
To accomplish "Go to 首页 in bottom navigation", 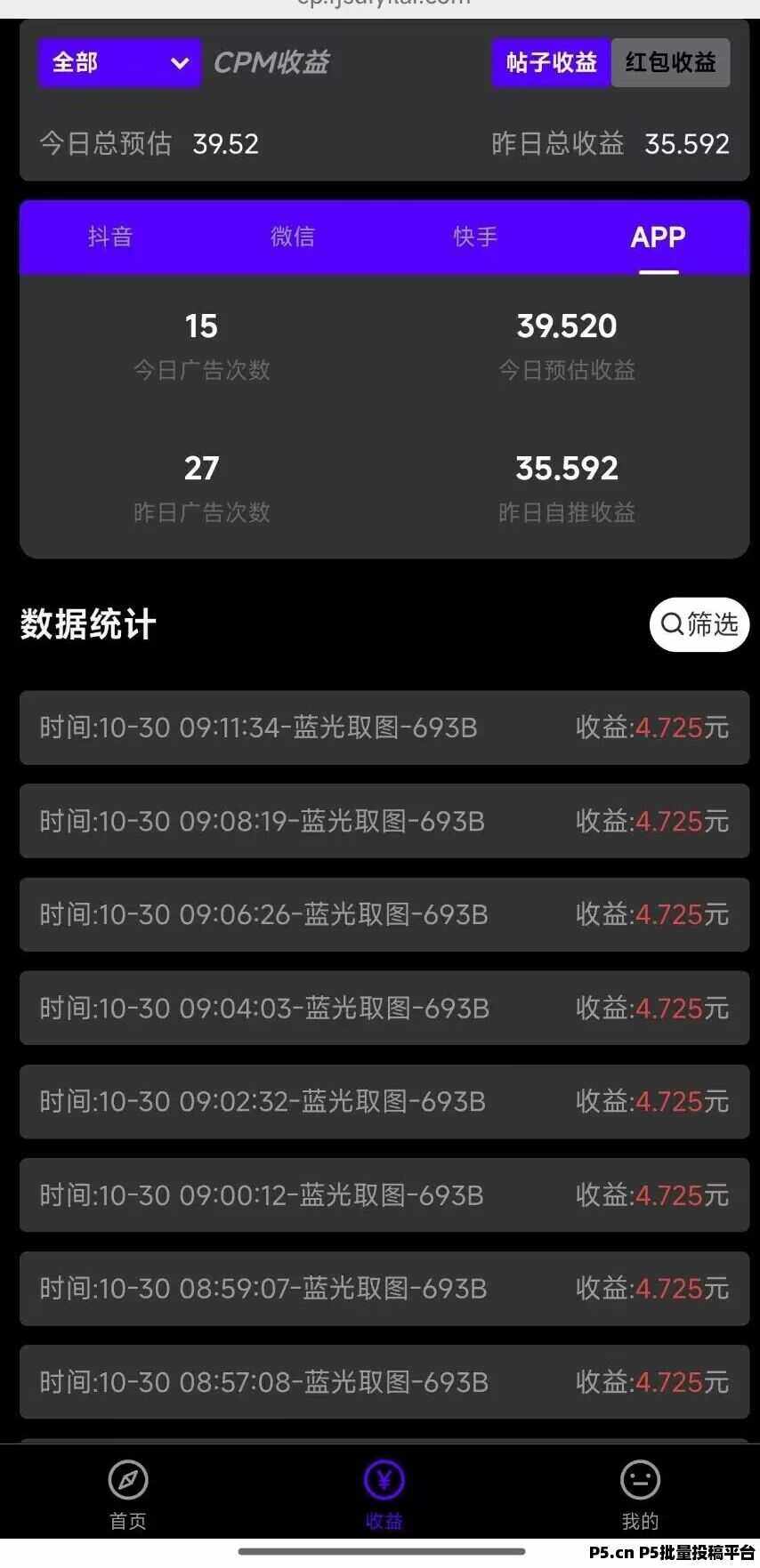I will [x=128, y=1494].
